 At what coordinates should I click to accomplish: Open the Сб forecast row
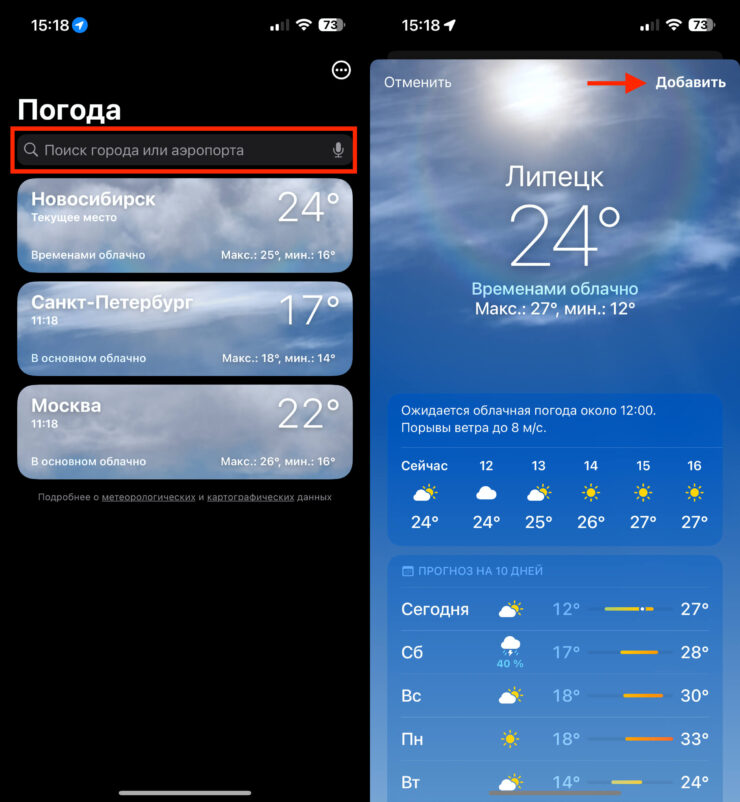pyautogui.click(x=555, y=652)
